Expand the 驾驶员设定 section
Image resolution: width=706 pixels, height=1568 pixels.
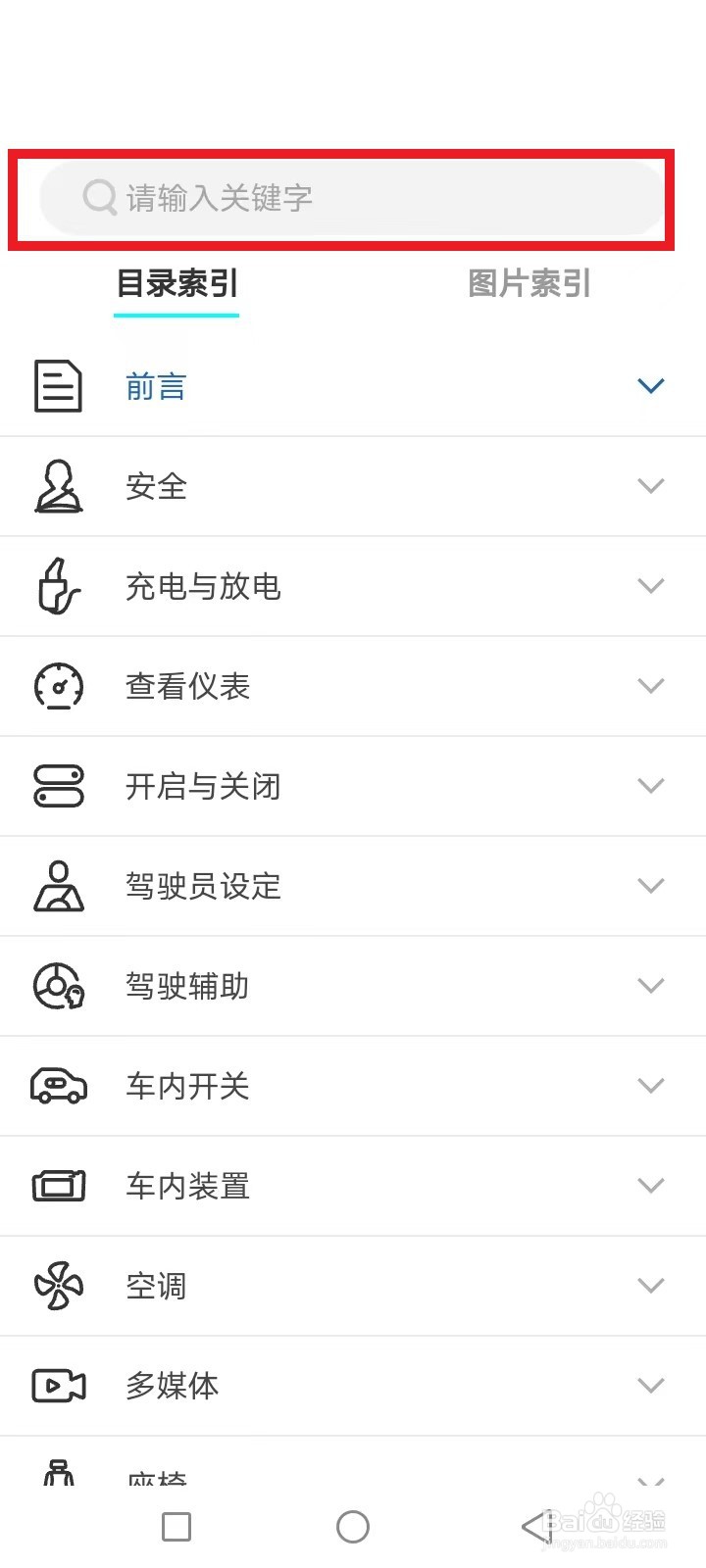[x=353, y=886]
